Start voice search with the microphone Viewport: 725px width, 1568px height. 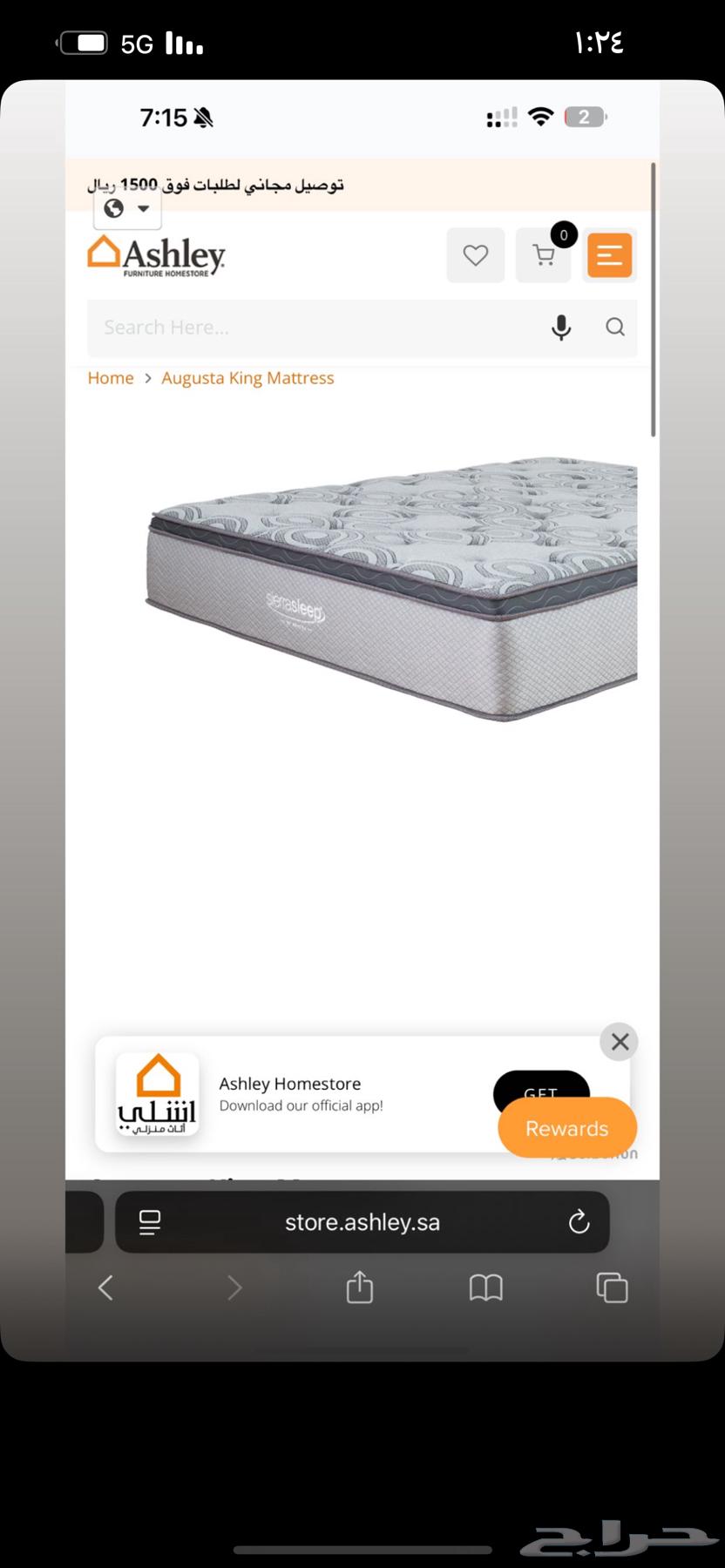click(561, 328)
